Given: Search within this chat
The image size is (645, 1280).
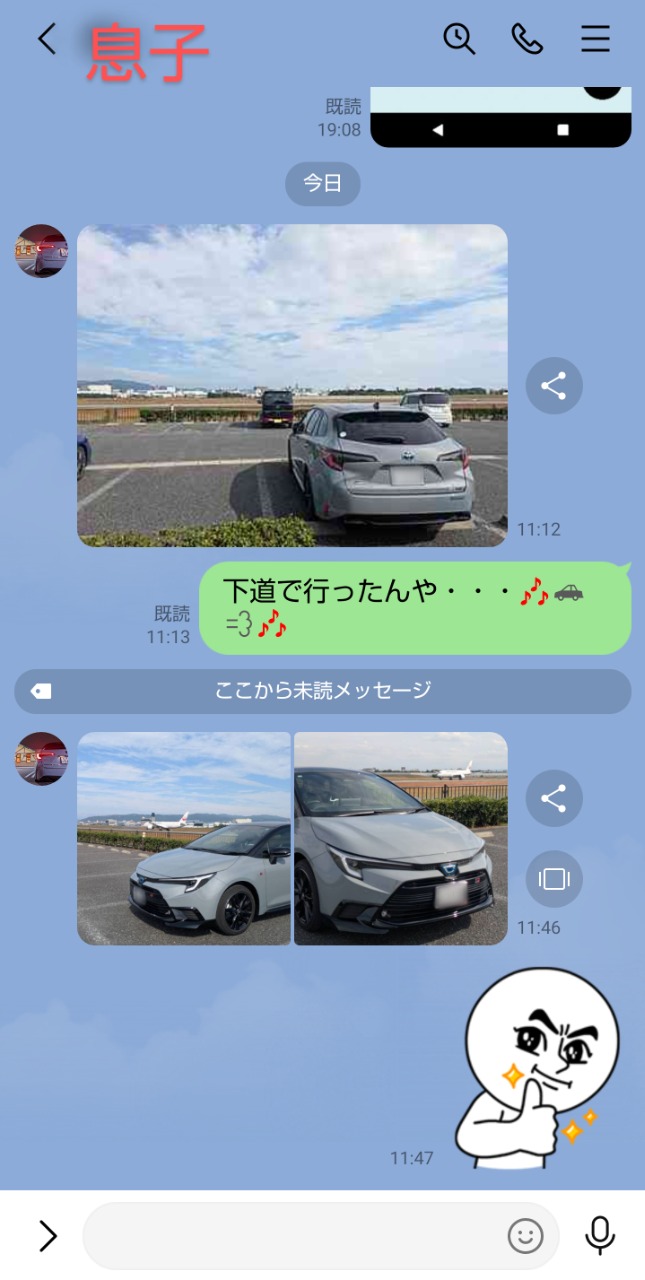Looking at the screenshot, I should [459, 39].
